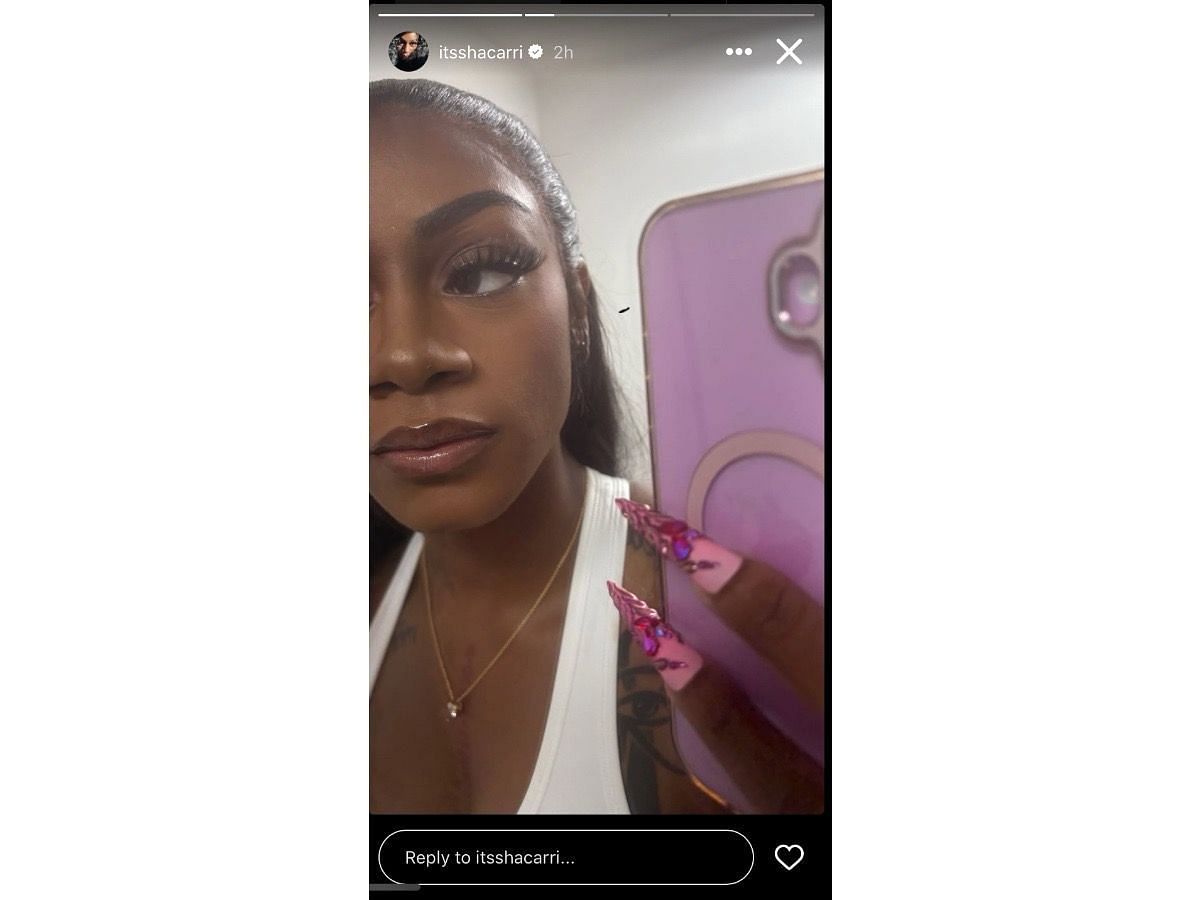Open the itsshacarri username link

[480, 52]
